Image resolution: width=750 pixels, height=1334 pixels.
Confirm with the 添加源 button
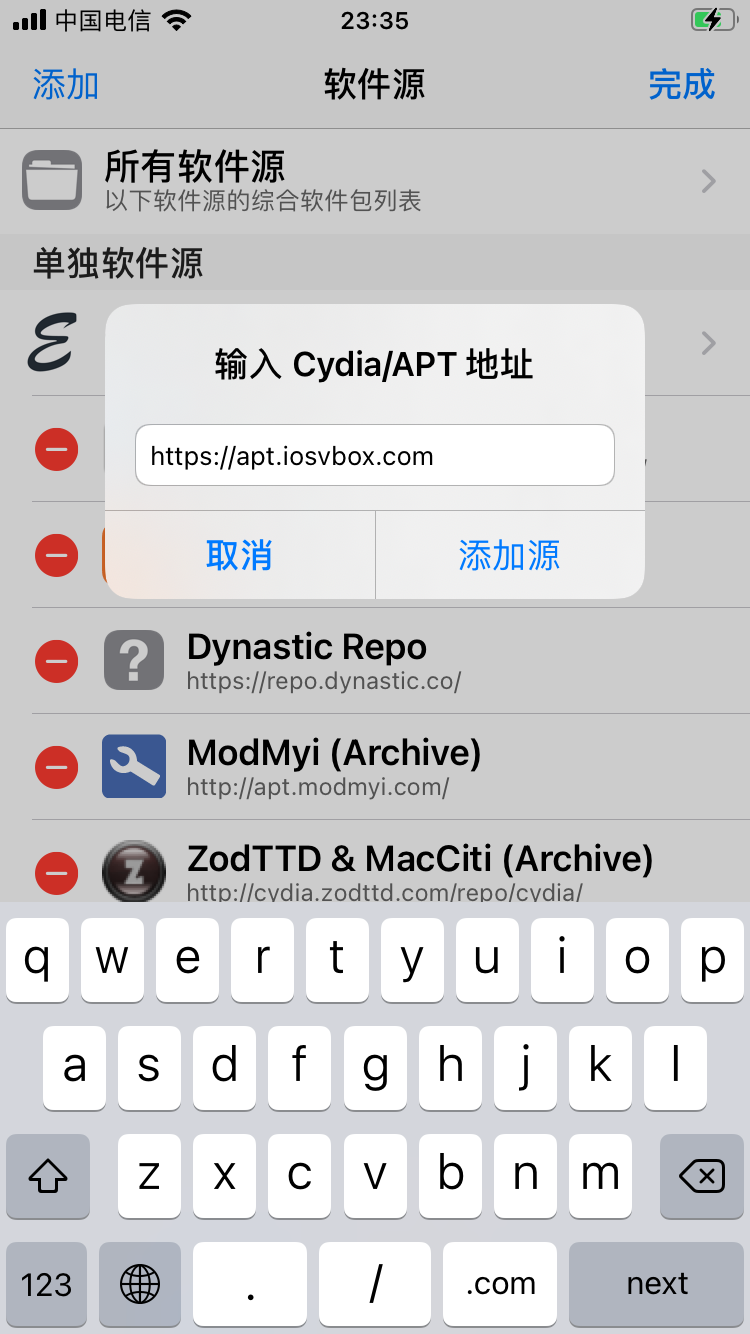point(509,555)
